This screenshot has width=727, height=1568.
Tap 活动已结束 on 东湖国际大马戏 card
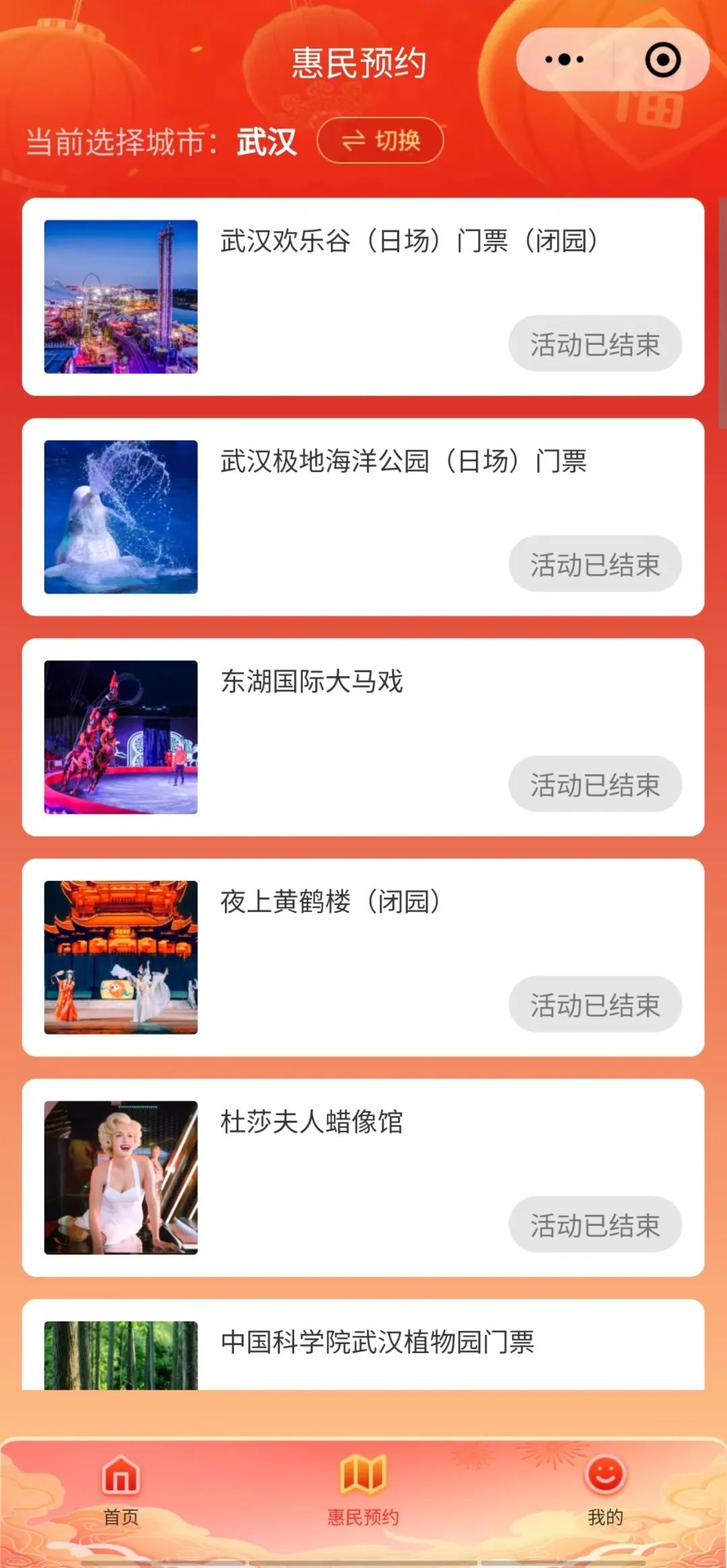[595, 784]
